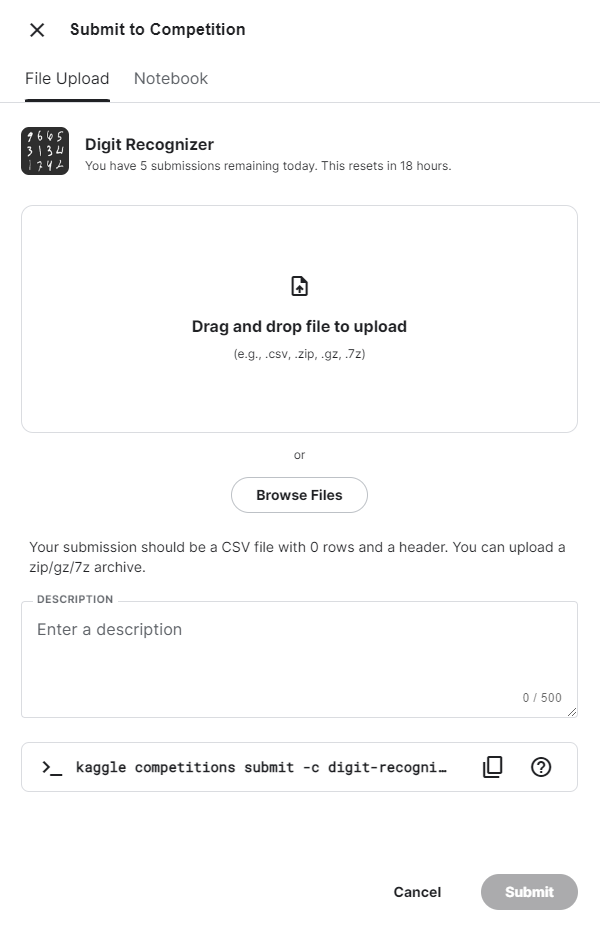Screen dimensions: 600x925
Task: Tap the Browse Files button
Action: click(x=299, y=495)
